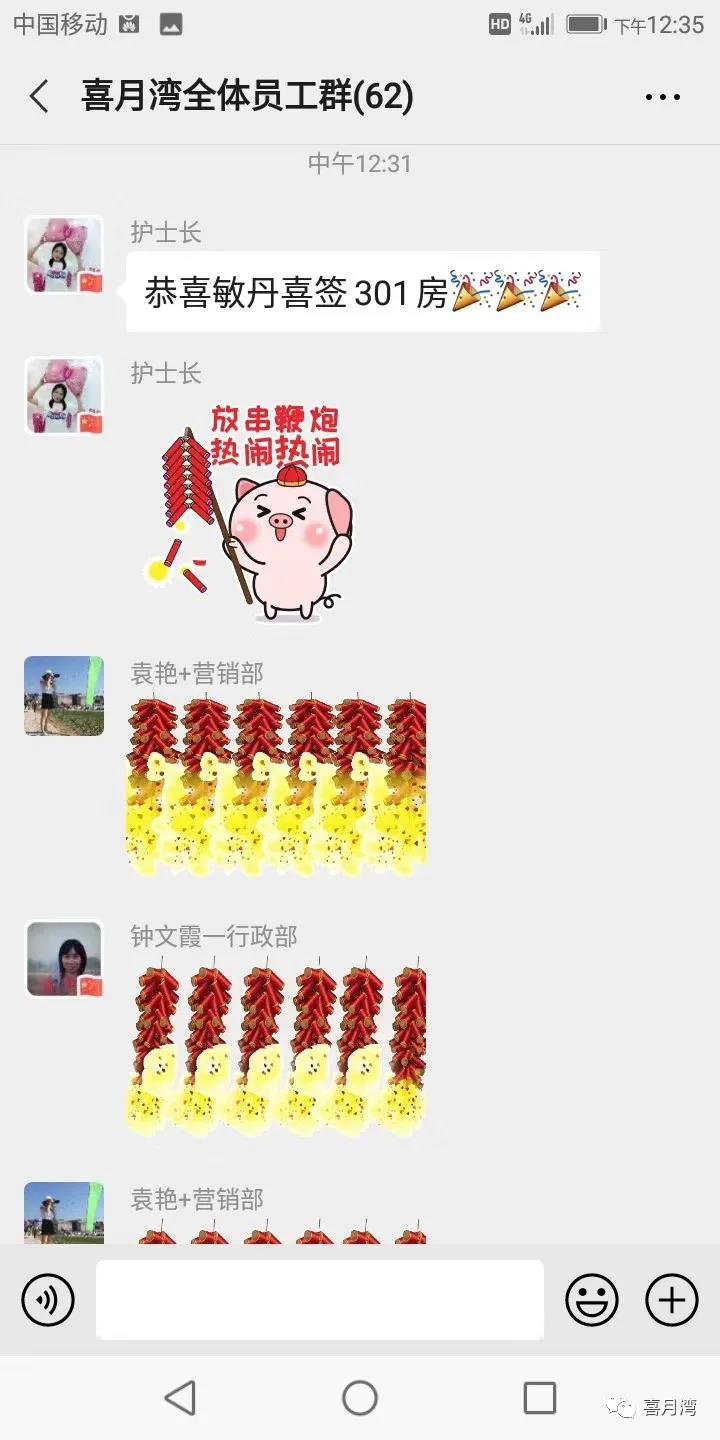This screenshot has height=1440, width=720.
Task: Go to the system home screen
Action: [360, 1397]
